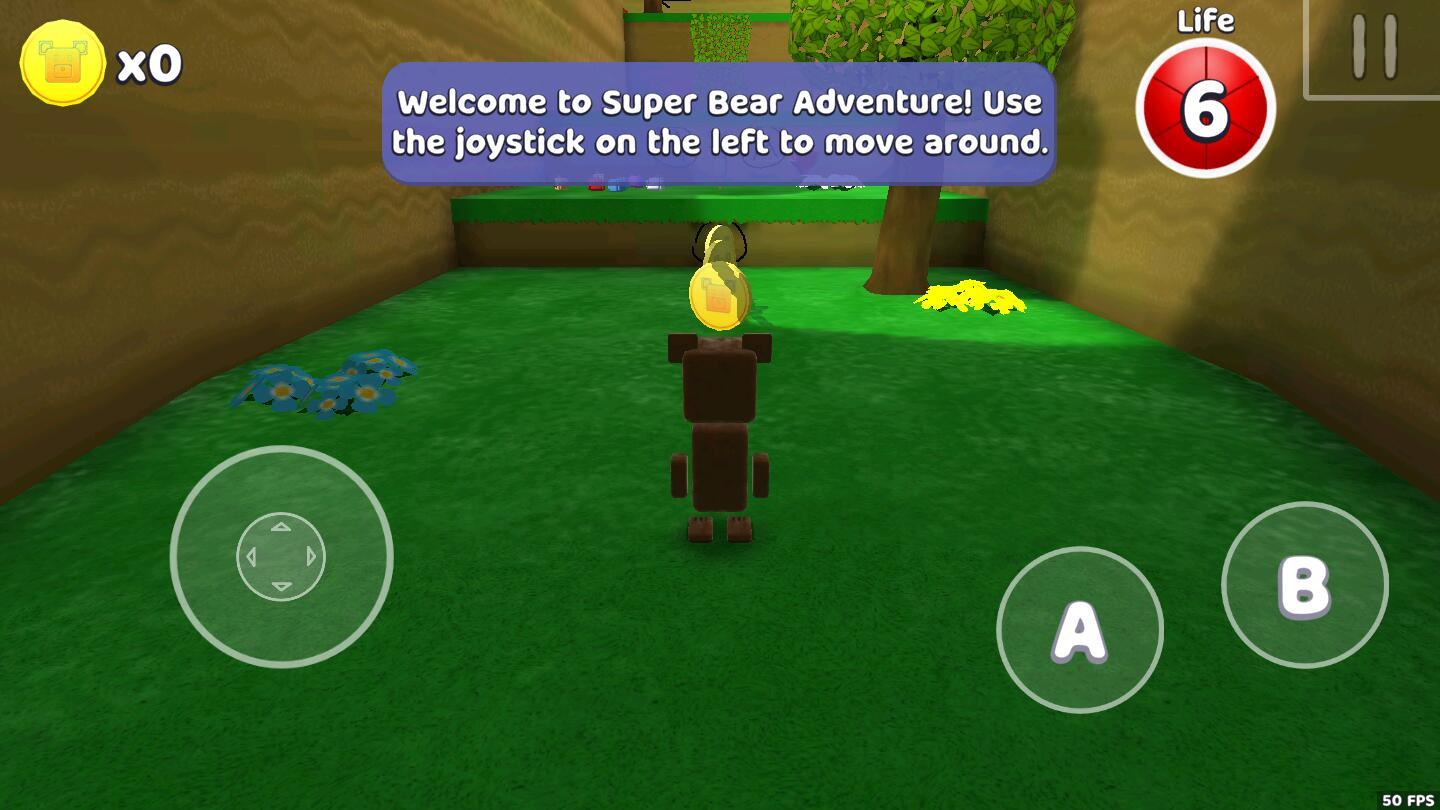
Task: Tap the joystick's left arrow
Action: pyautogui.click(x=251, y=557)
